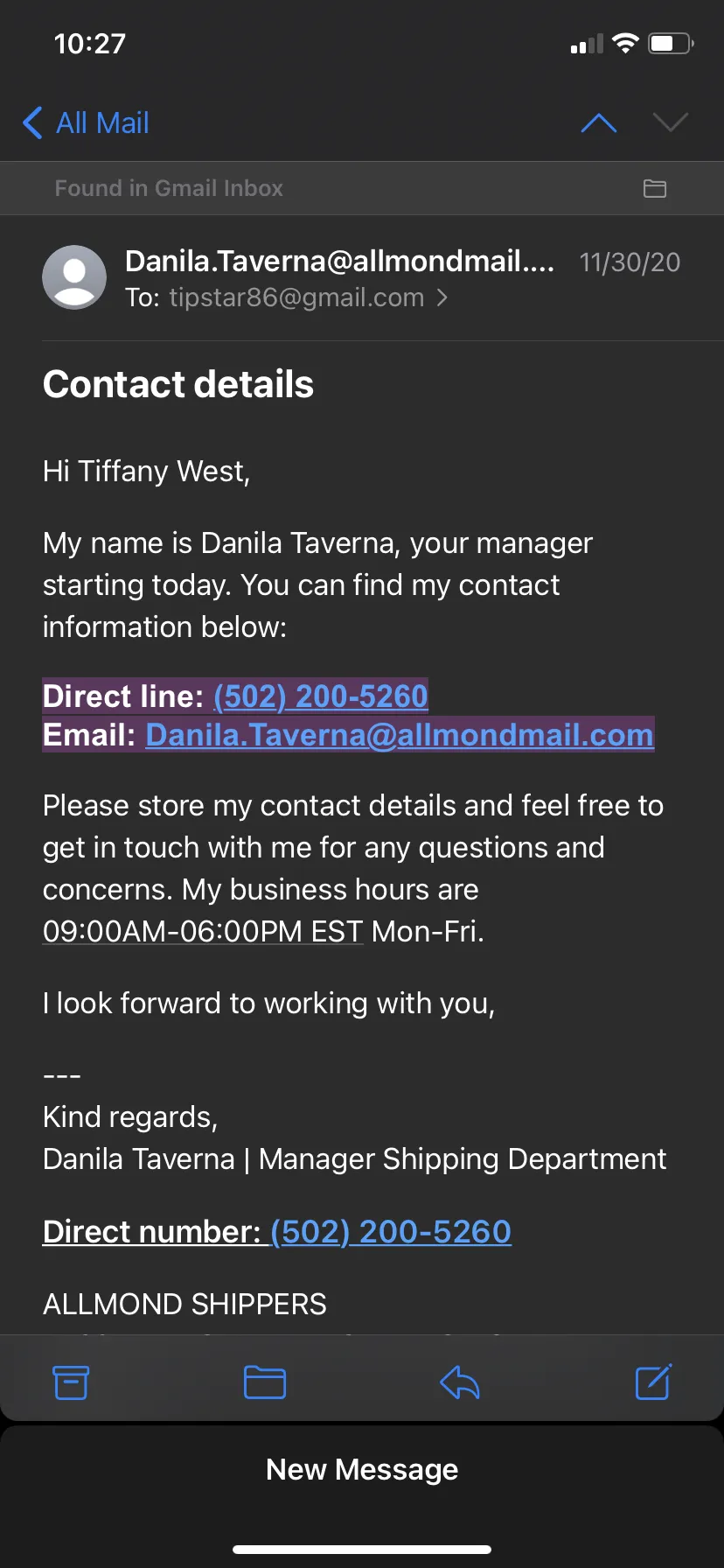Image resolution: width=724 pixels, height=1568 pixels.
Task: Go to the previous message with the up arrow
Action: pyautogui.click(x=599, y=123)
